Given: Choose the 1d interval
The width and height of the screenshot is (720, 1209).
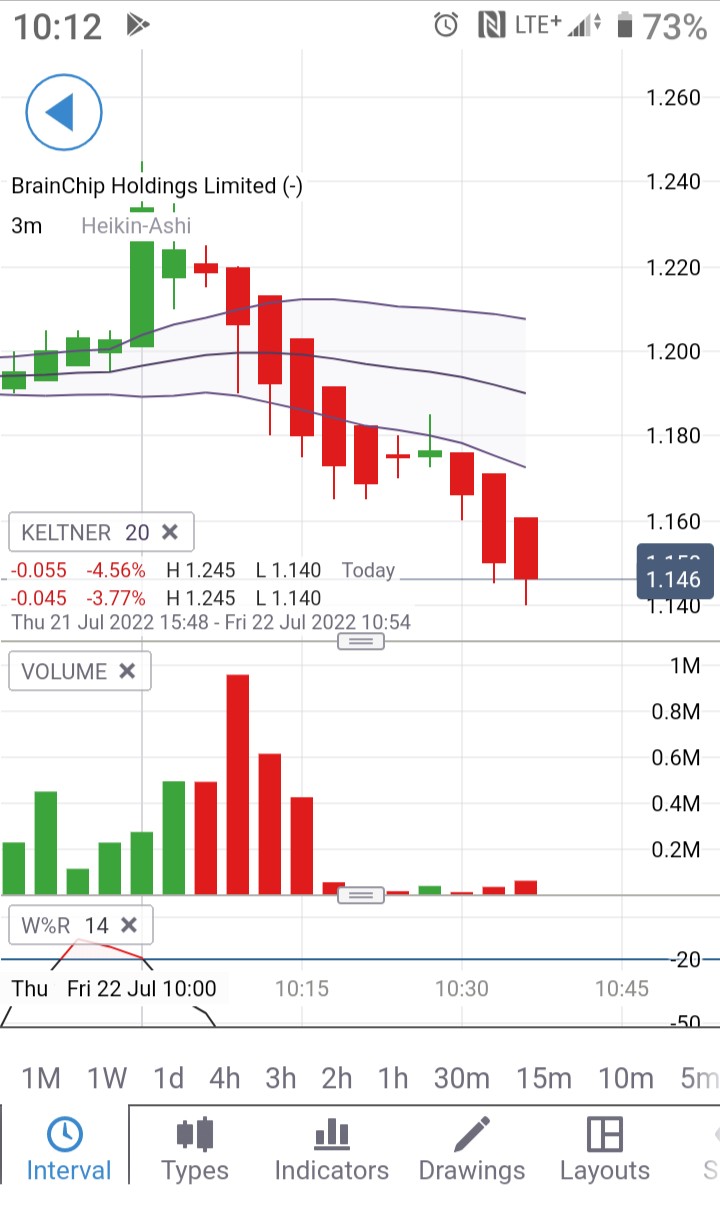Looking at the screenshot, I should 168,1078.
